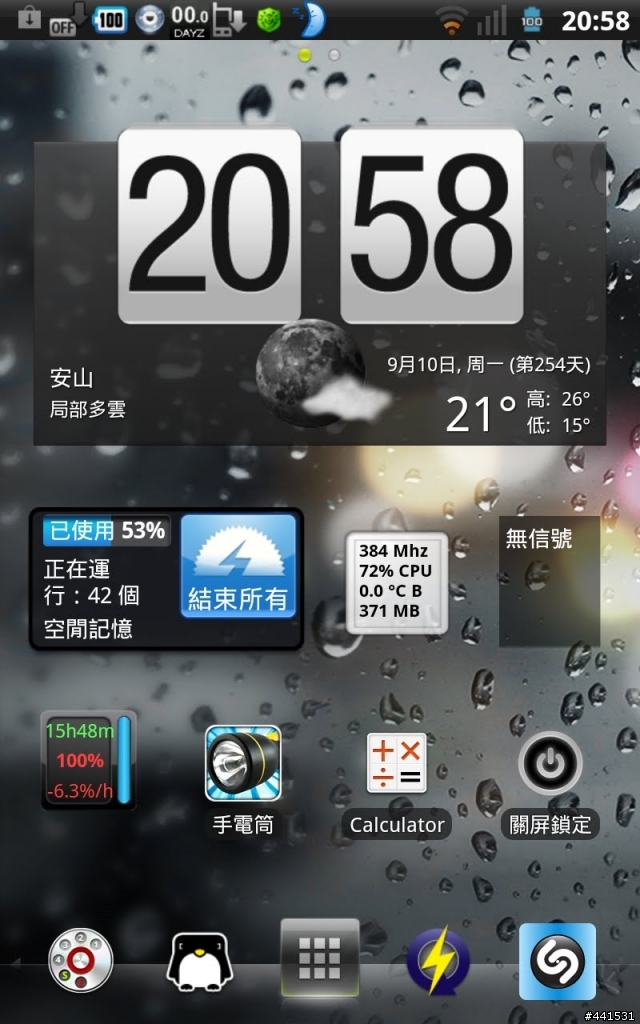640x1024 pixels.
Task: Launch the 手電筒 flashlight app
Action: (243, 765)
